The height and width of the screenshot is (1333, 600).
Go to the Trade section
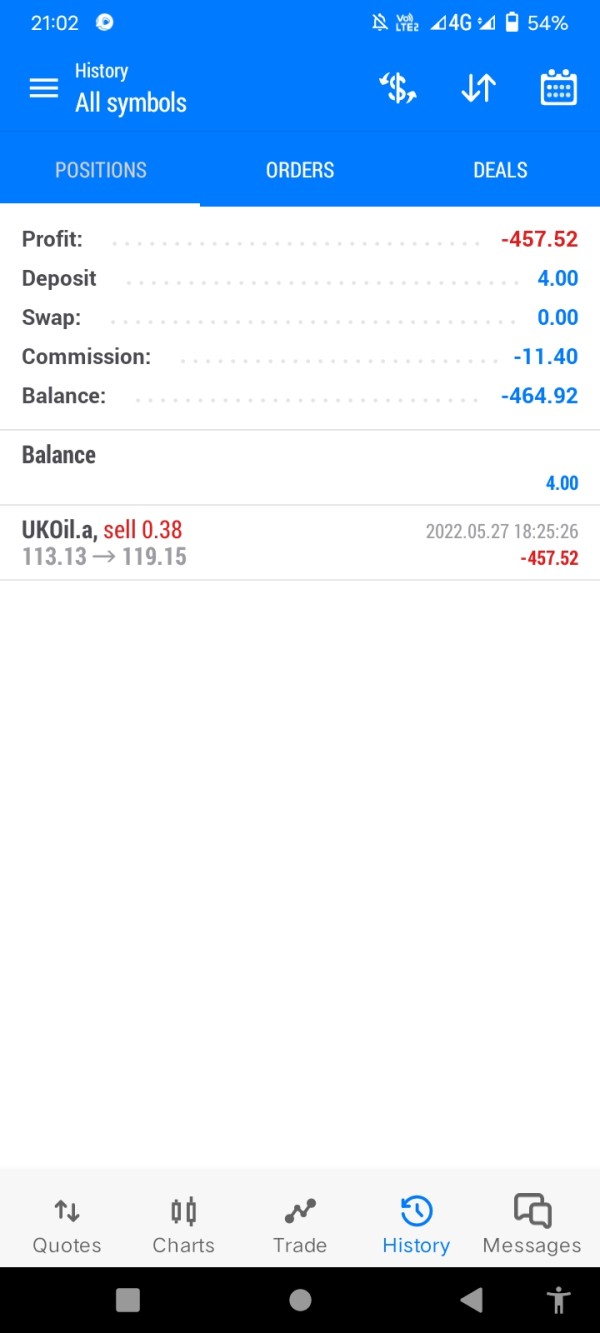(300, 1225)
